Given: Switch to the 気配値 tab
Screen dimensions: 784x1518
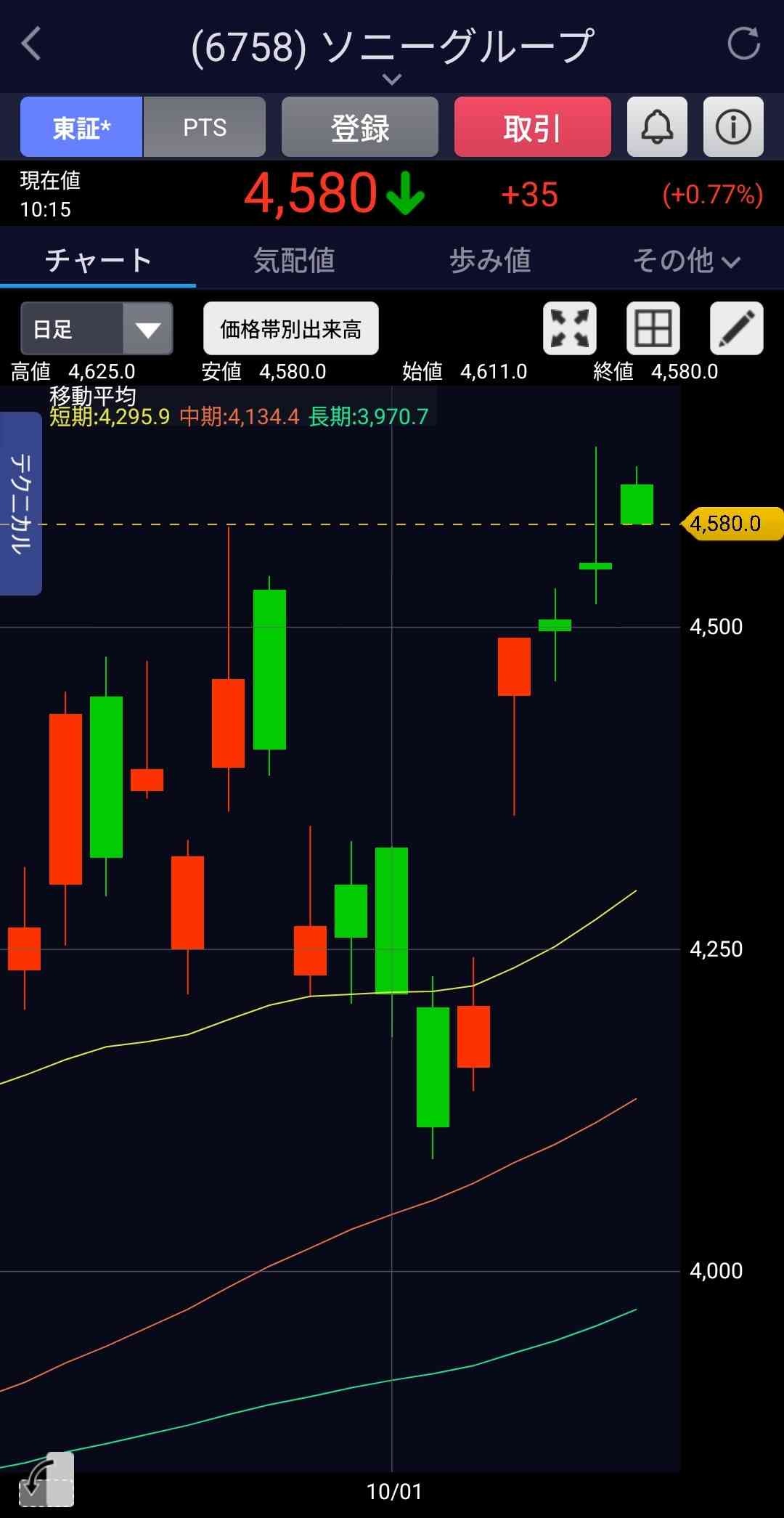Looking at the screenshot, I should 294,260.
